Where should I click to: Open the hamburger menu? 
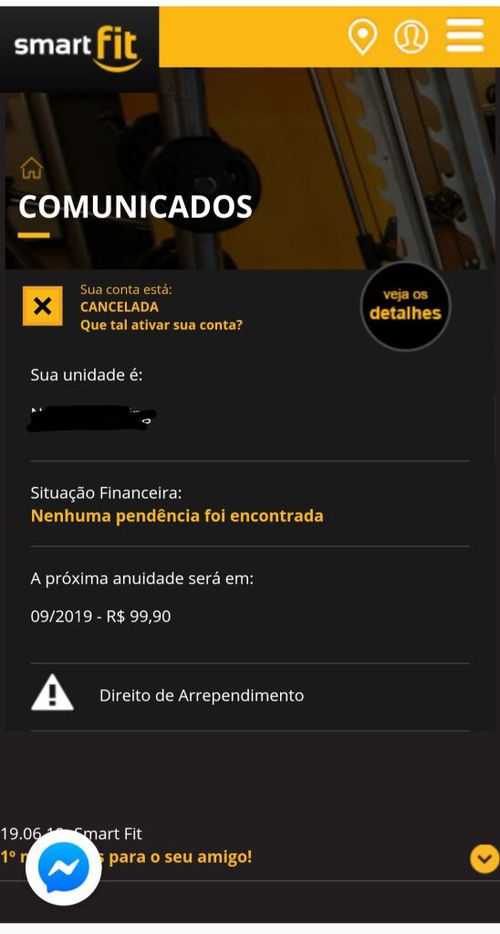[x=465, y=36]
